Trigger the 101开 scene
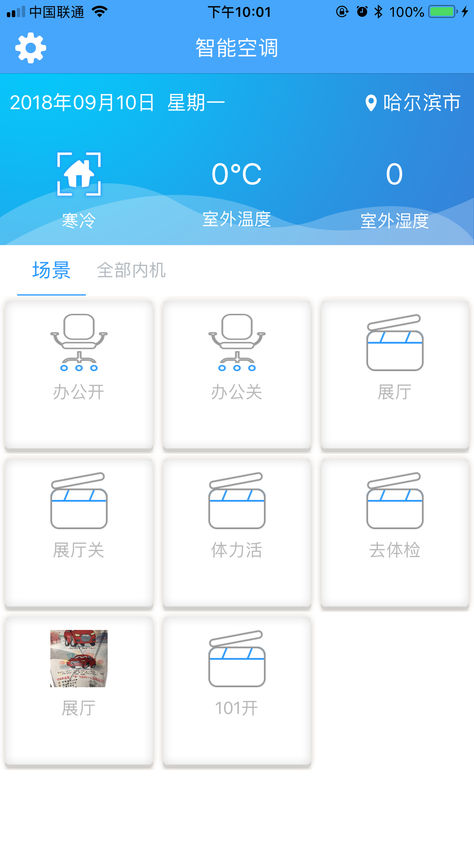This screenshot has width=474, height=843. 237,691
